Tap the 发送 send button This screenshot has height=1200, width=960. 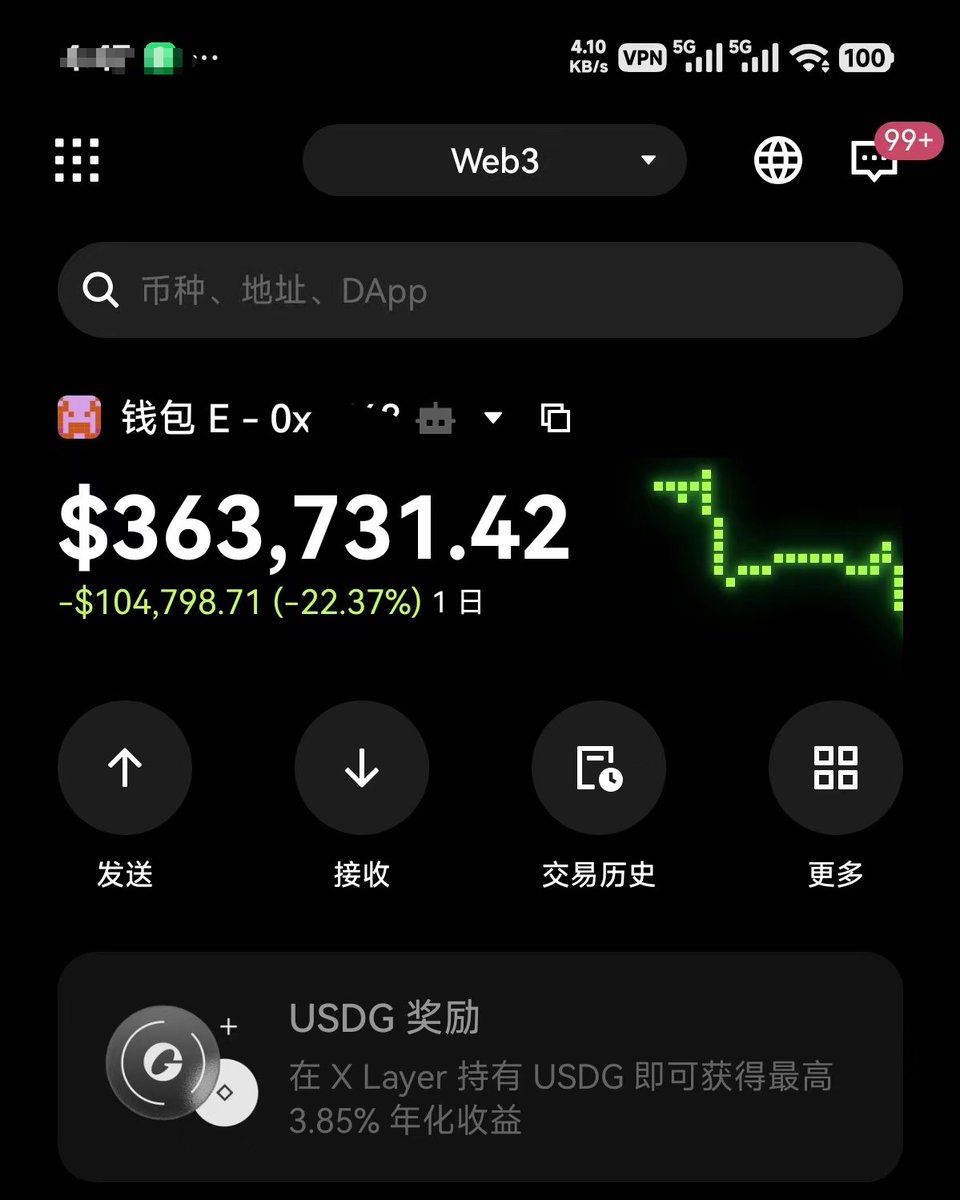click(125, 768)
